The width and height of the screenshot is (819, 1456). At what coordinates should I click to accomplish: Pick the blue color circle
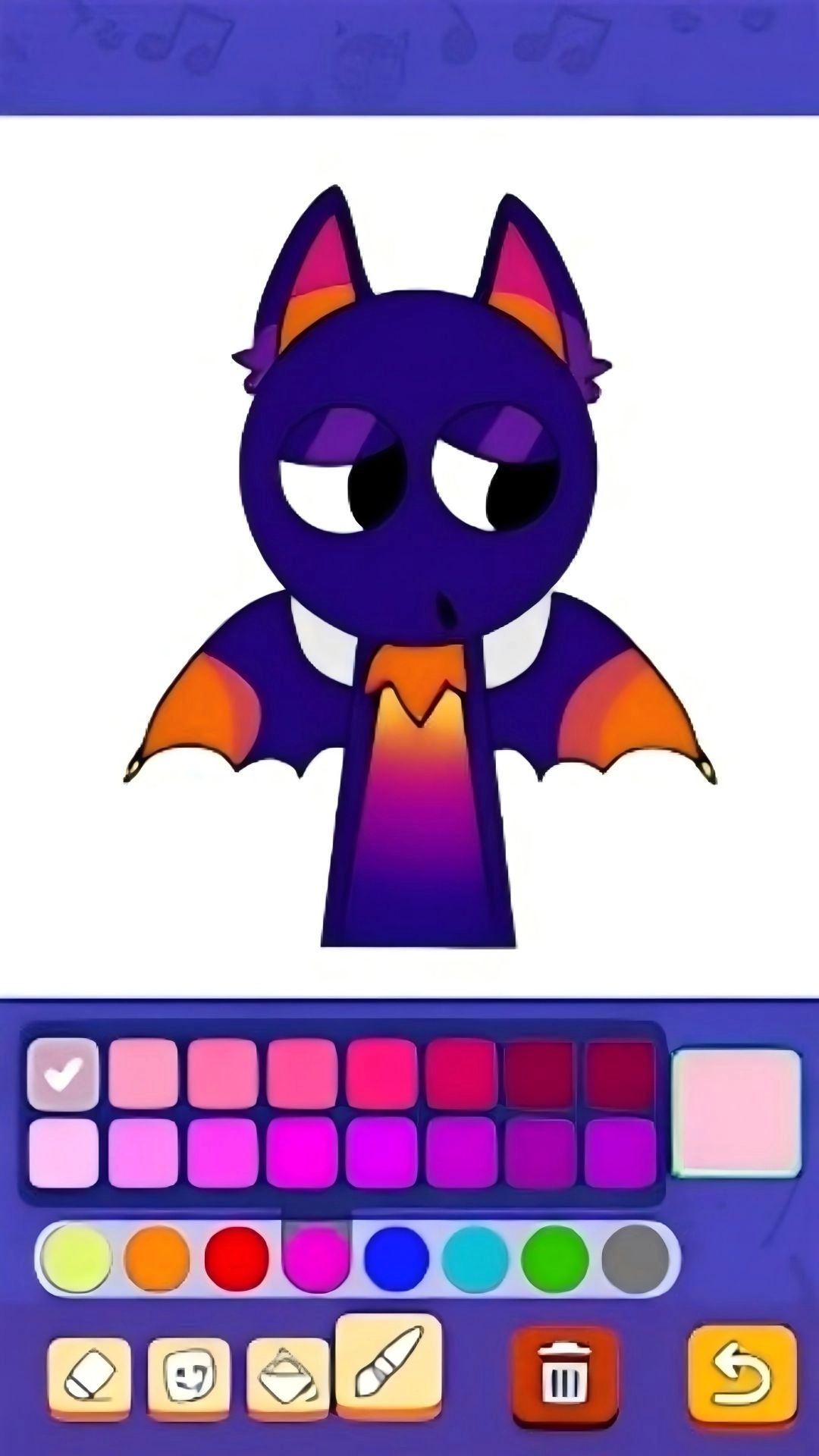(397, 1259)
